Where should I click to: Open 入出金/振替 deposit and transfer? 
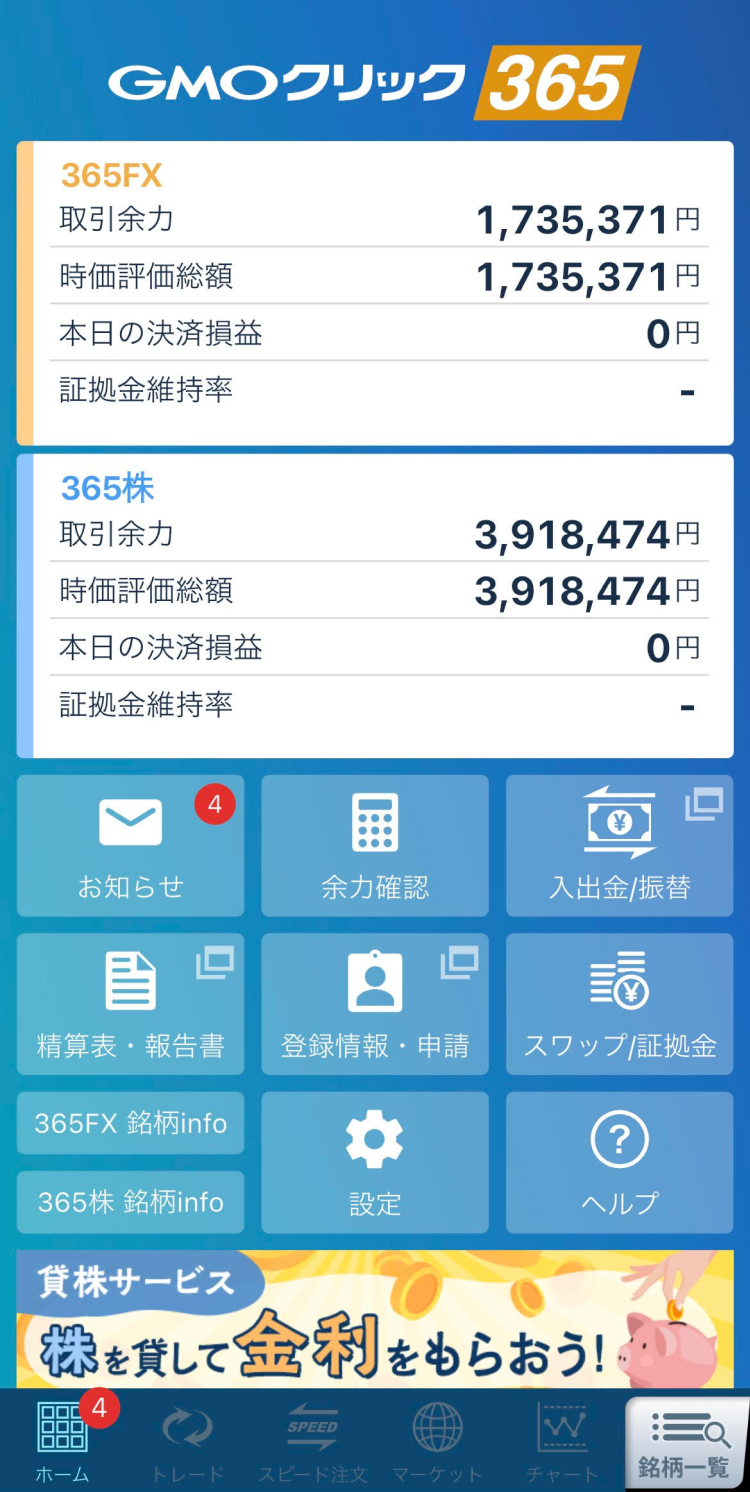(x=620, y=846)
